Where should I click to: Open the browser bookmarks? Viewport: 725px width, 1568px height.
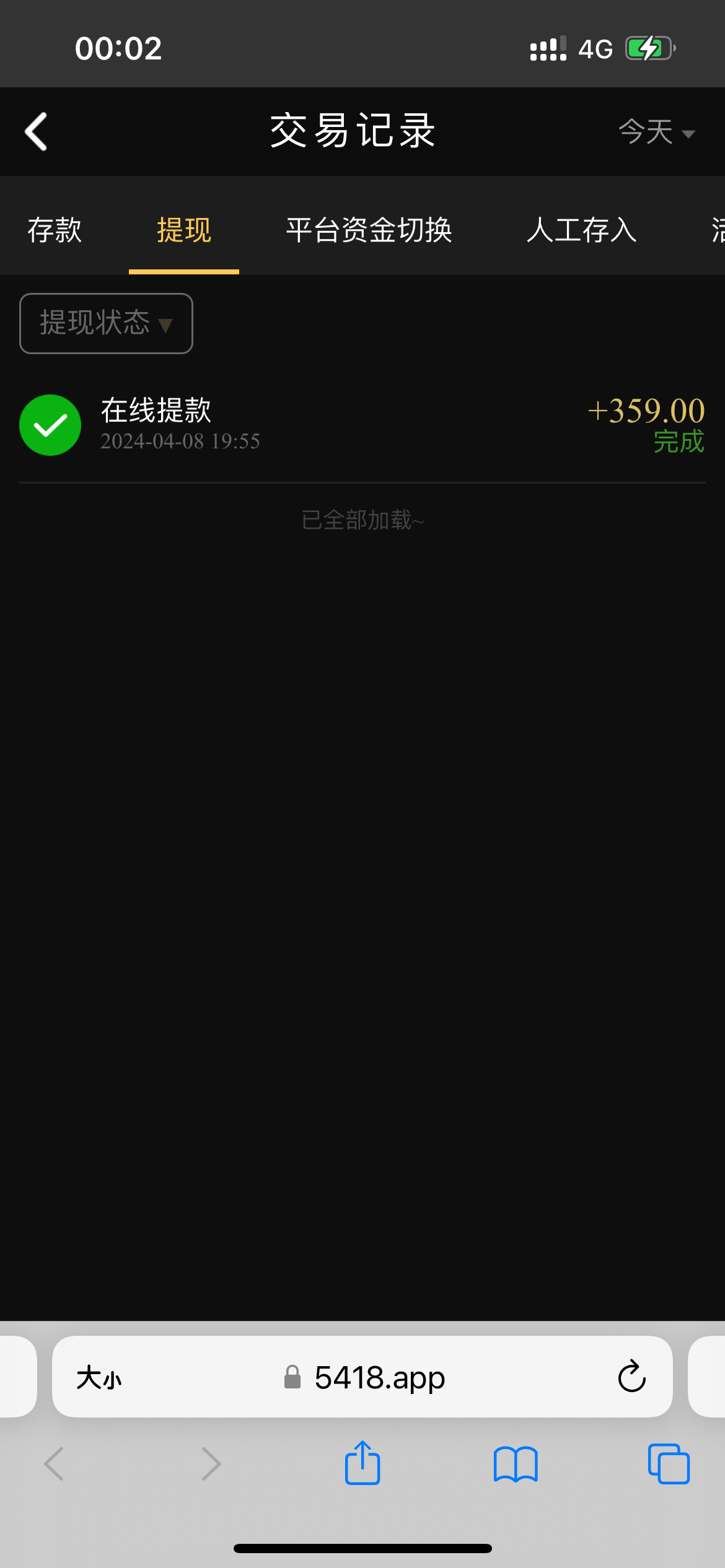pos(516,1464)
